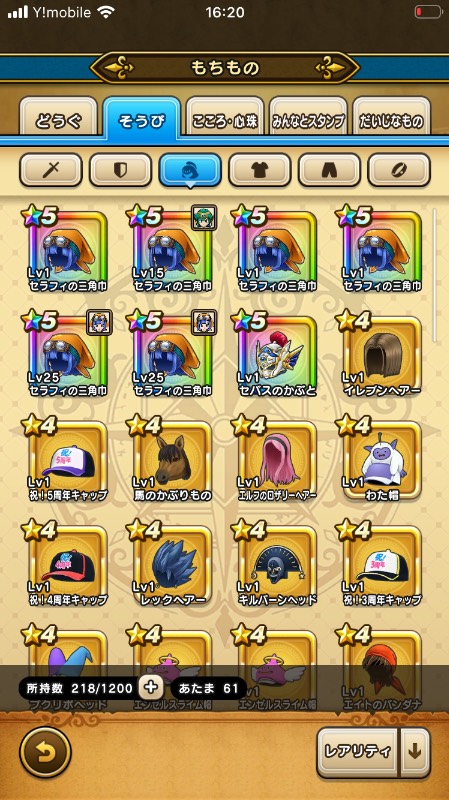Filter equipment by shield icon
The height and width of the screenshot is (800, 449).
(x=120, y=170)
